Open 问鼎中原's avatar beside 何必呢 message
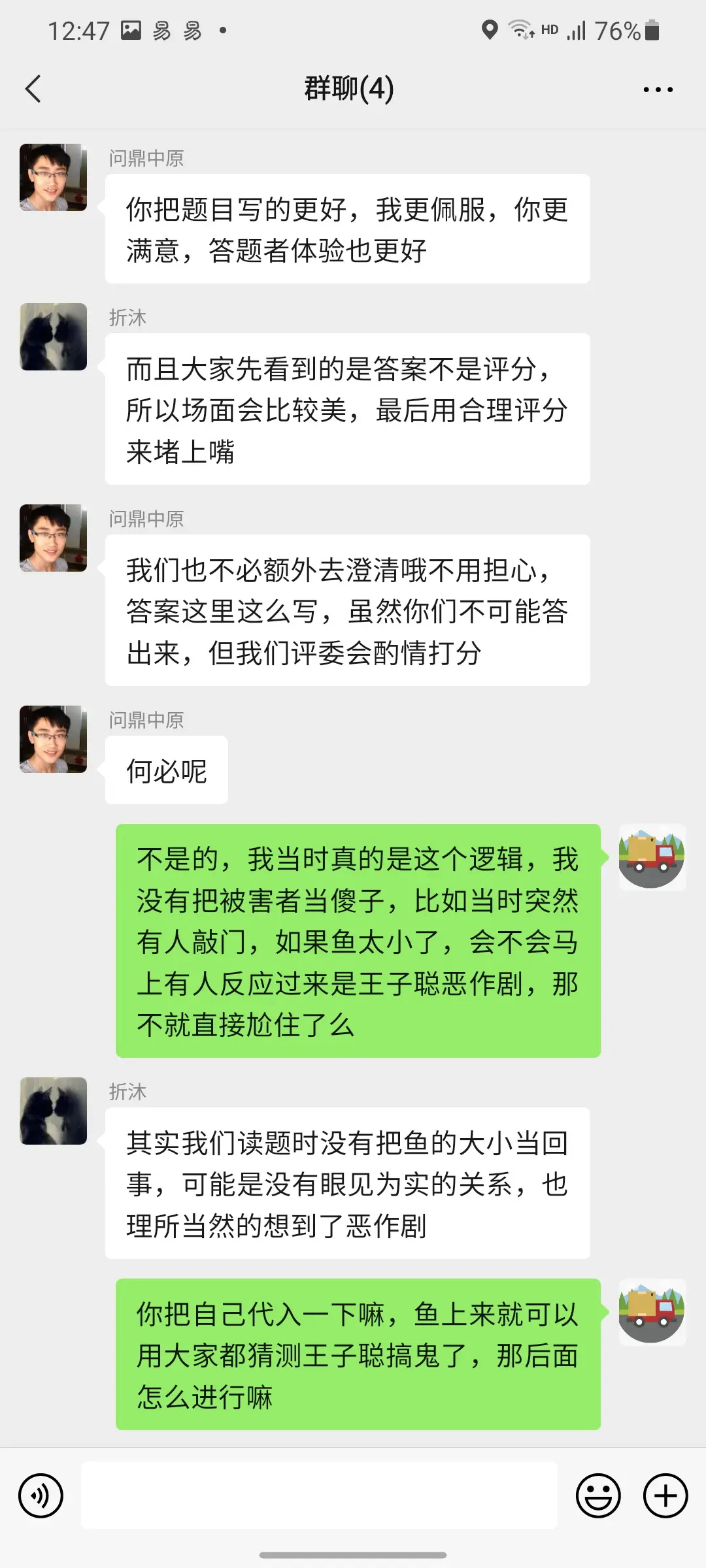The width and height of the screenshot is (706, 1568). [54, 739]
